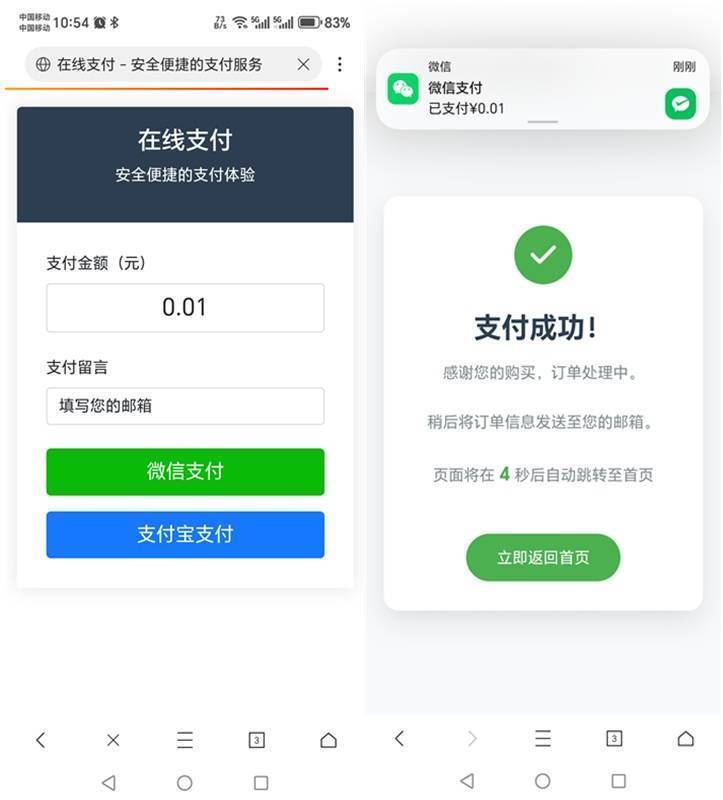
Task: Tap 立即返回首页 on the success page
Action: coord(543,558)
